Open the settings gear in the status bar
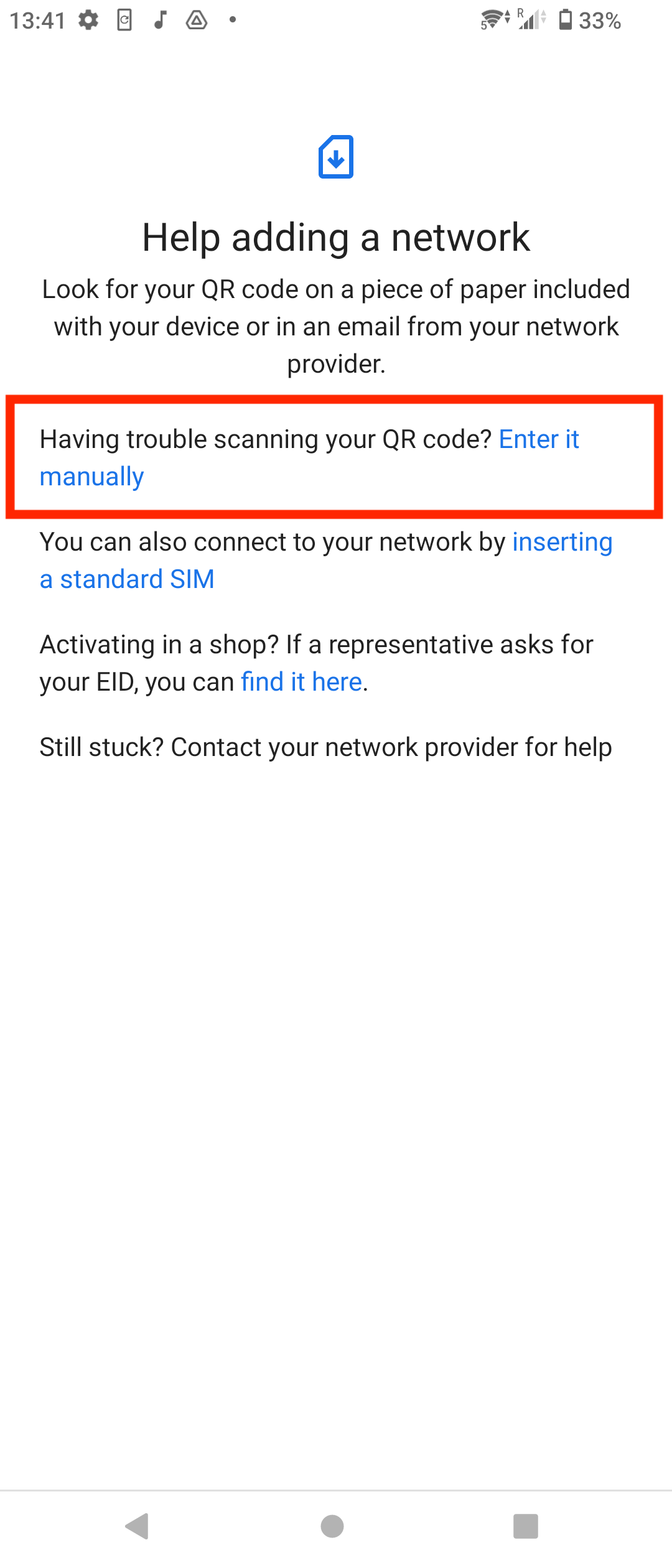The width and height of the screenshot is (672, 1568). 88,21
